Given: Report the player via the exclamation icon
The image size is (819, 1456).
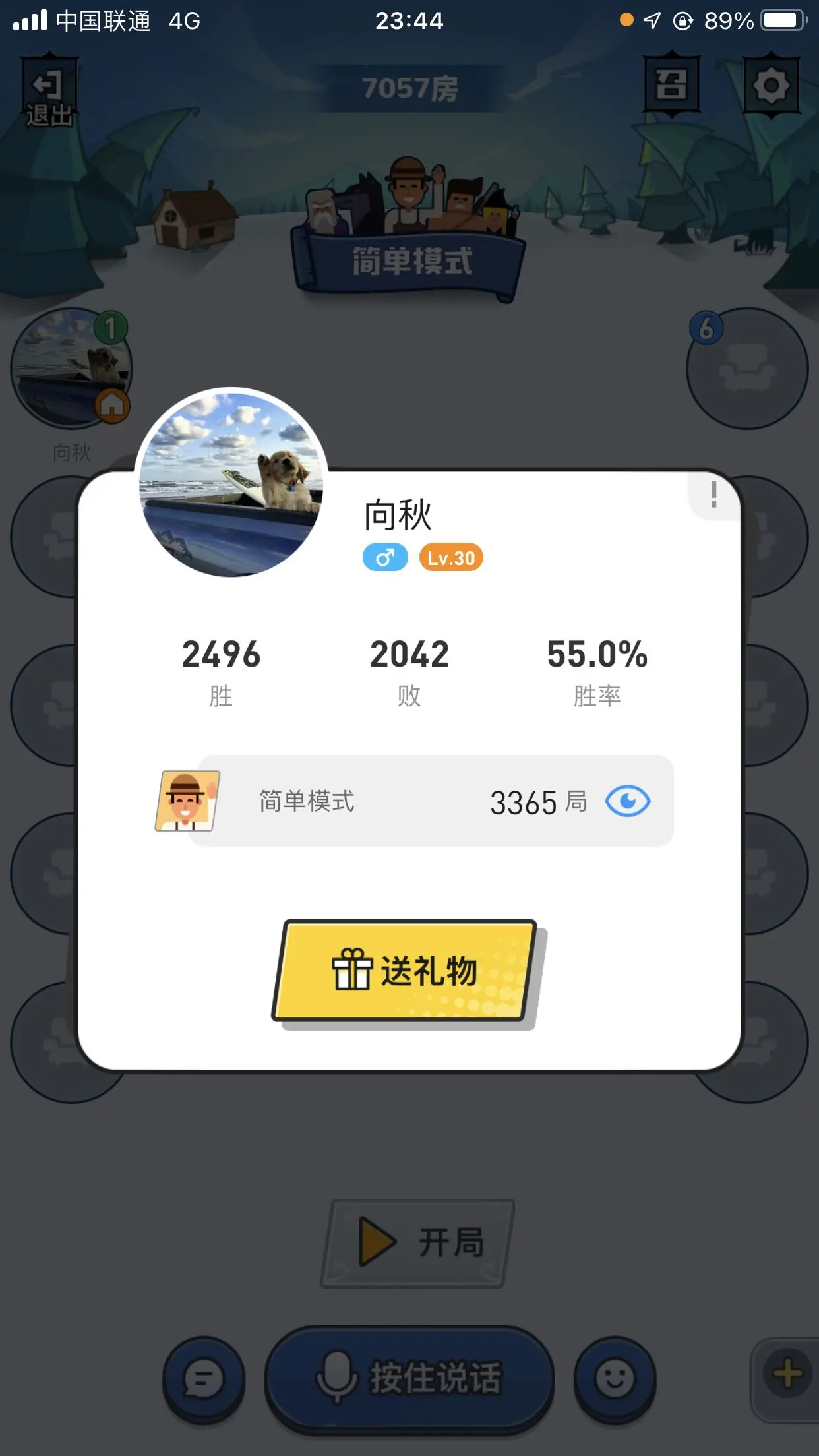Looking at the screenshot, I should (713, 495).
